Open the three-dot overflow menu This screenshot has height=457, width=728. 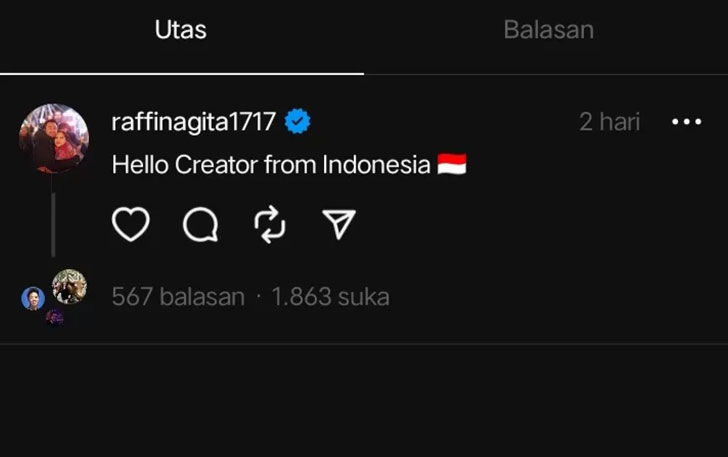tap(687, 122)
